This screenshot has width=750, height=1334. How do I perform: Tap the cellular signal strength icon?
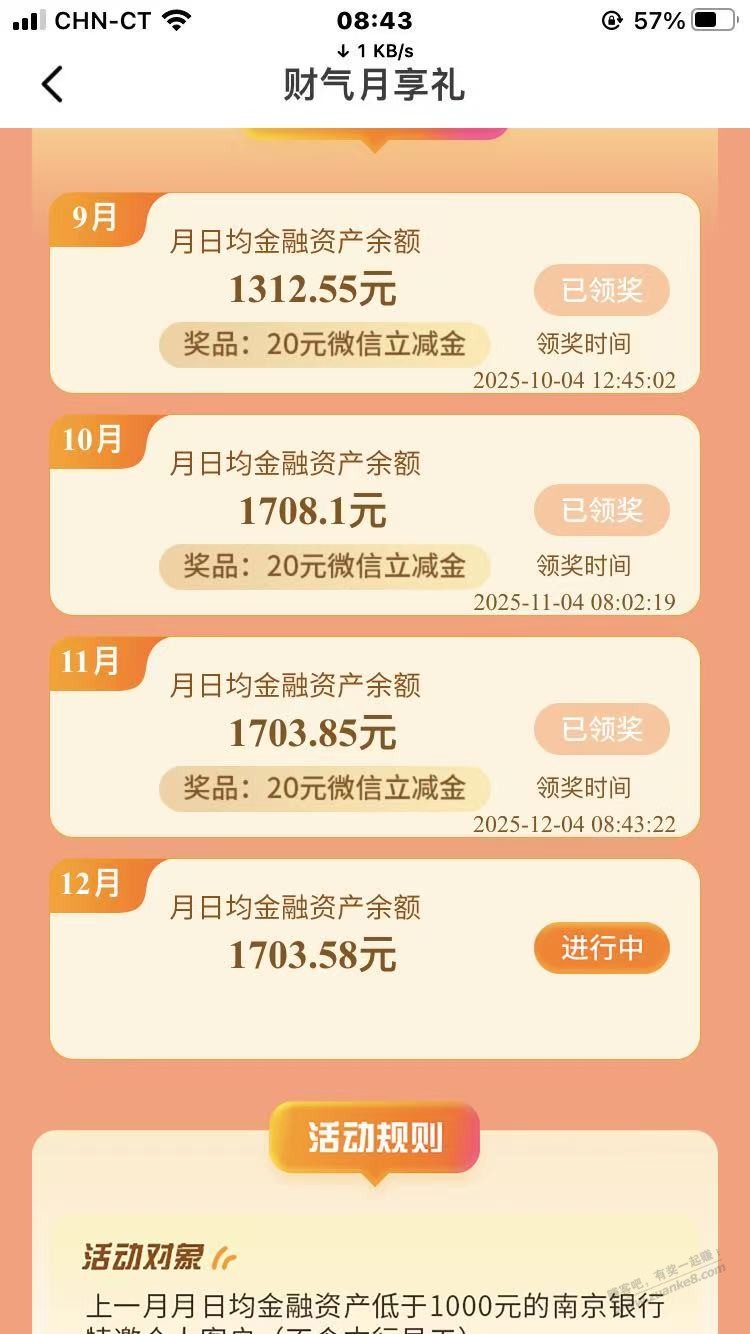[27, 19]
